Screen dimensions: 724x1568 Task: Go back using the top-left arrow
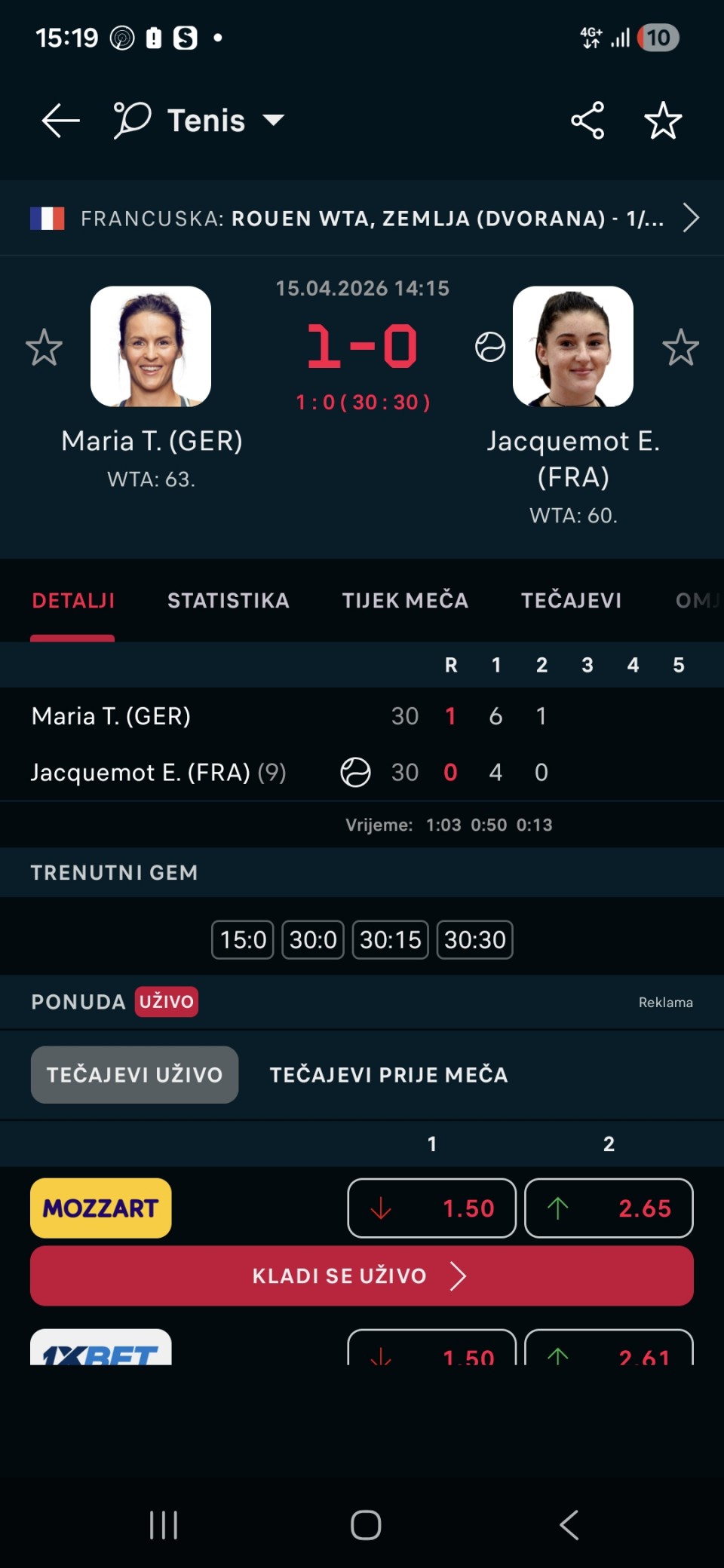pos(60,121)
